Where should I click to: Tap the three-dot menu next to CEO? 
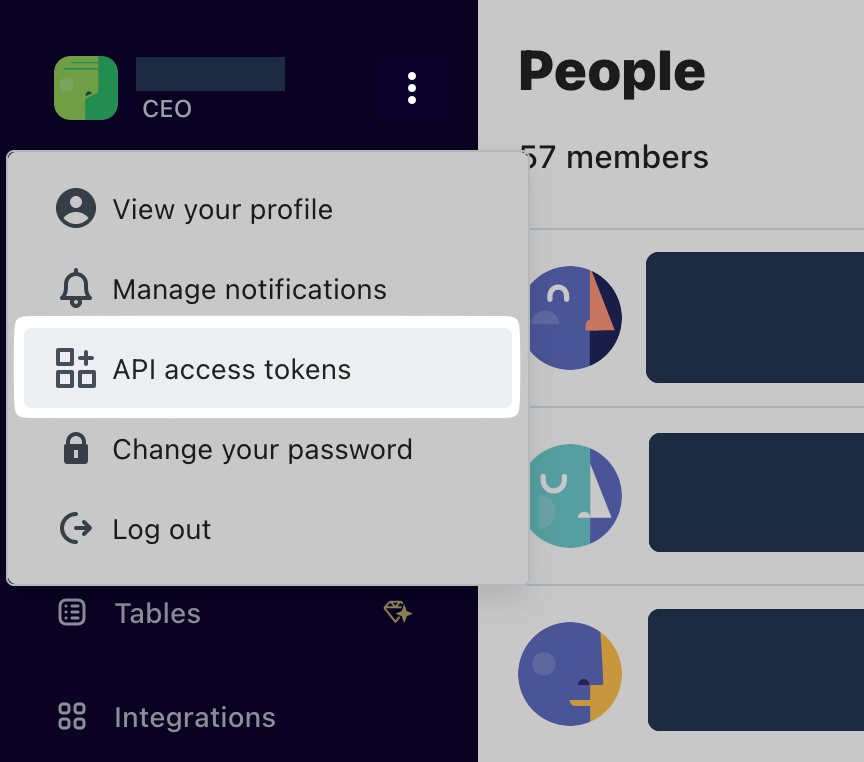point(412,88)
